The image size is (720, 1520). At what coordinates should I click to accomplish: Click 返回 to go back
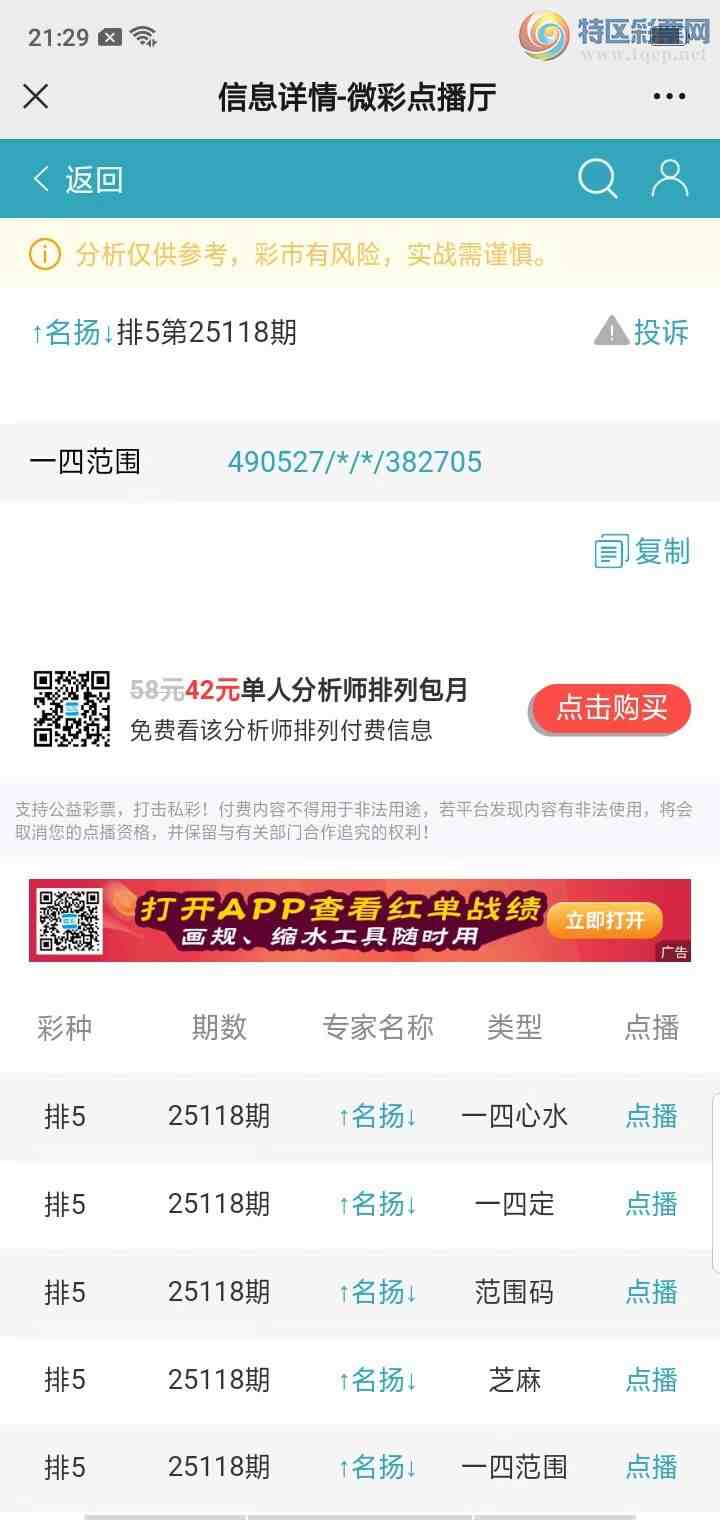95,179
